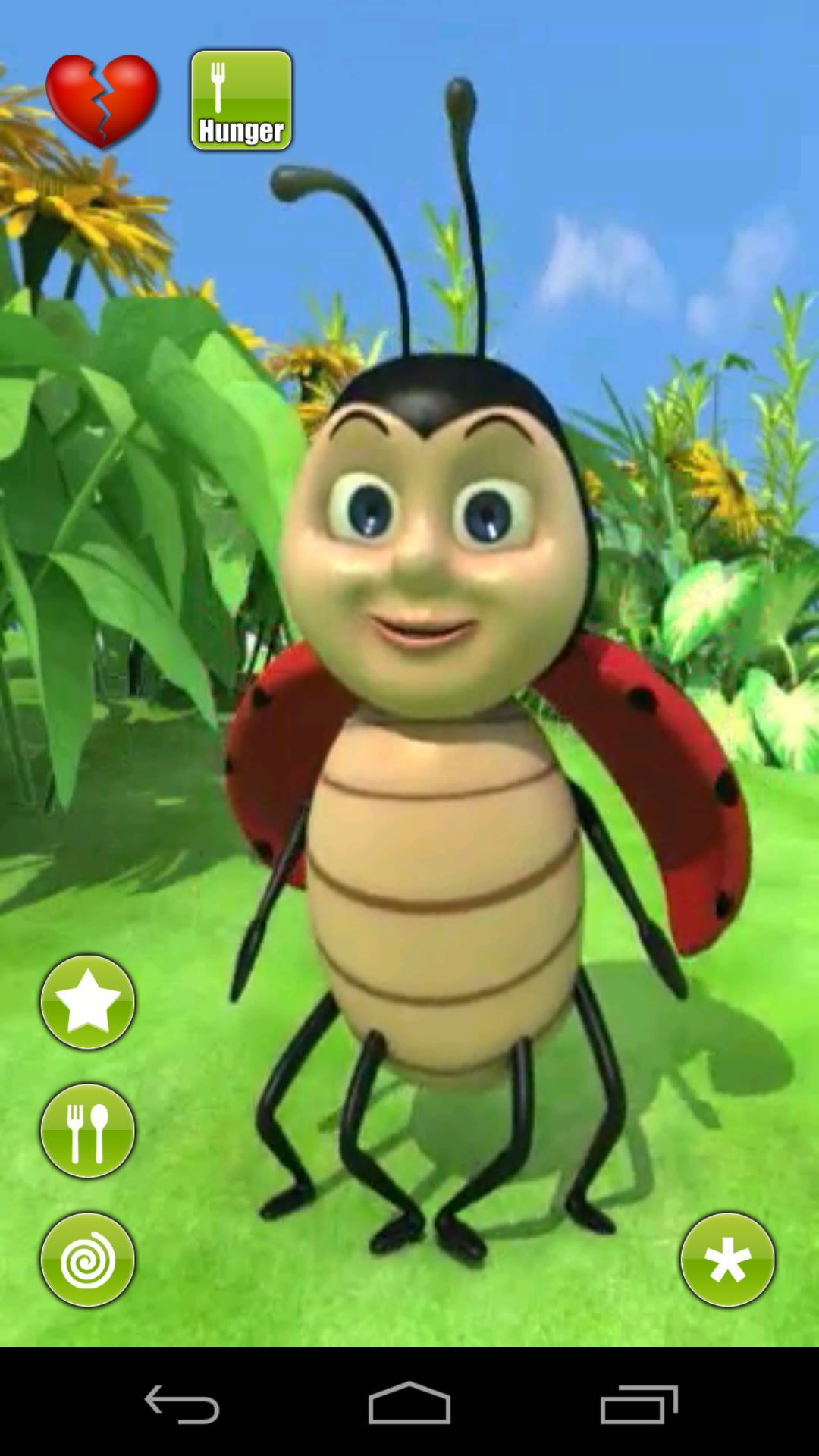
Task: Open the Hunger feeding menu
Action: 241,99
